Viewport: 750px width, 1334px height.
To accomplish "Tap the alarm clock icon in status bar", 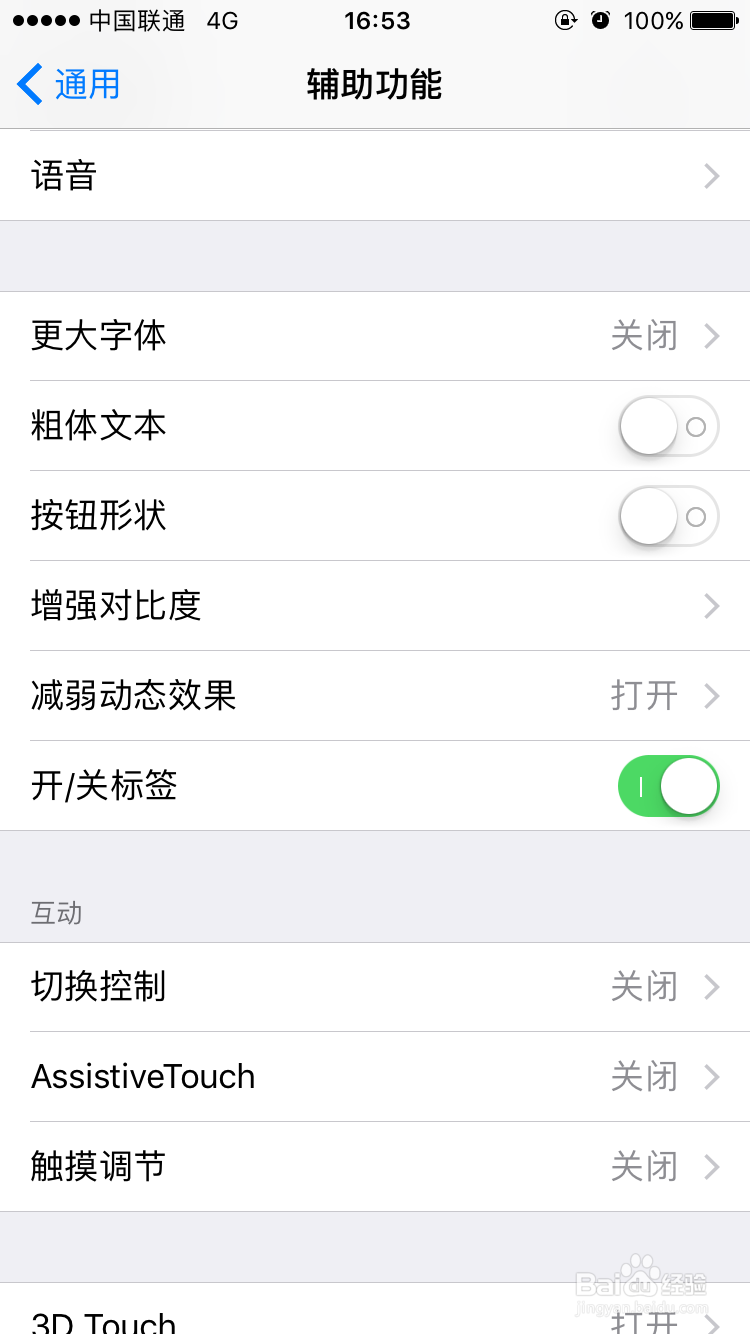I will [x=600, y=20].
